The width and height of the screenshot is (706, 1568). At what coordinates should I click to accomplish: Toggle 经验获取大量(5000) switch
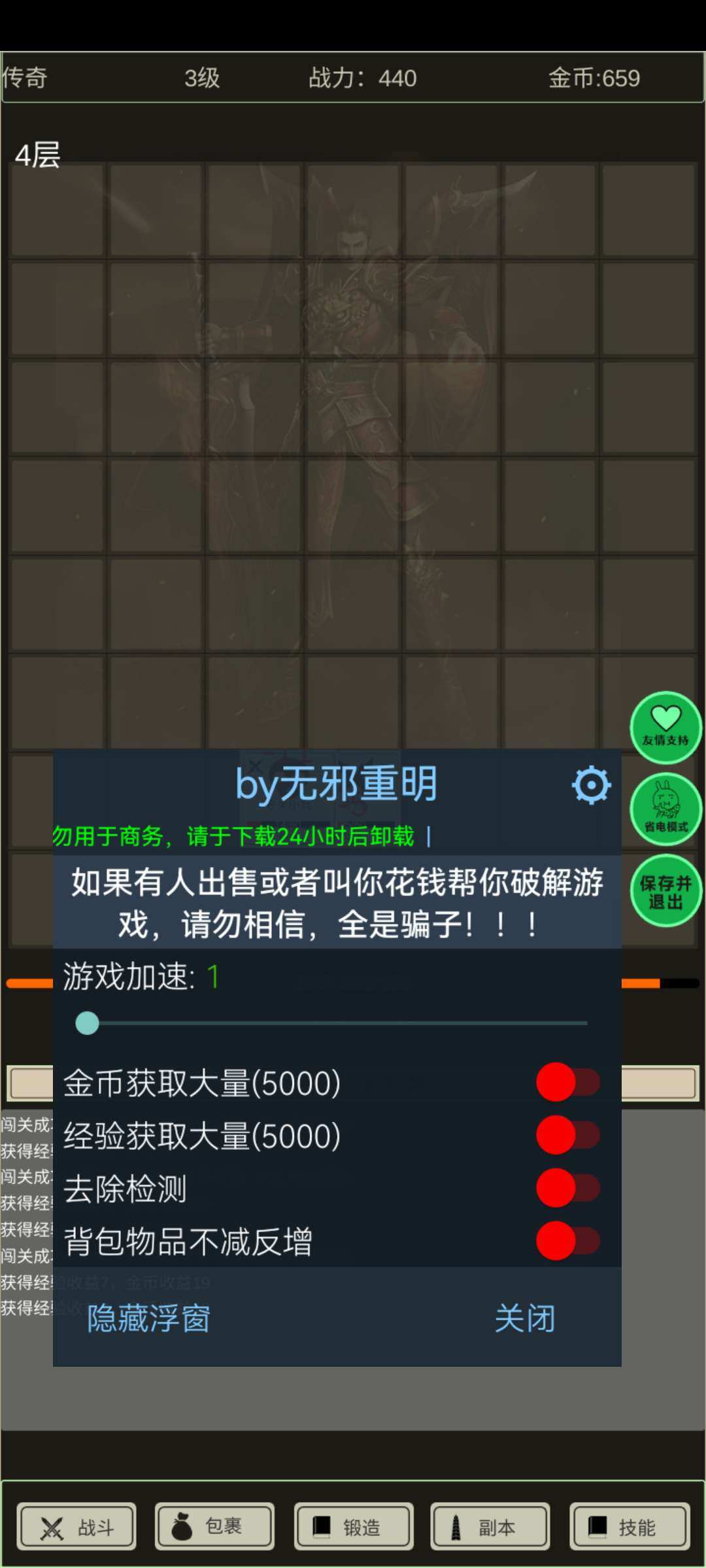(567, 1135)
